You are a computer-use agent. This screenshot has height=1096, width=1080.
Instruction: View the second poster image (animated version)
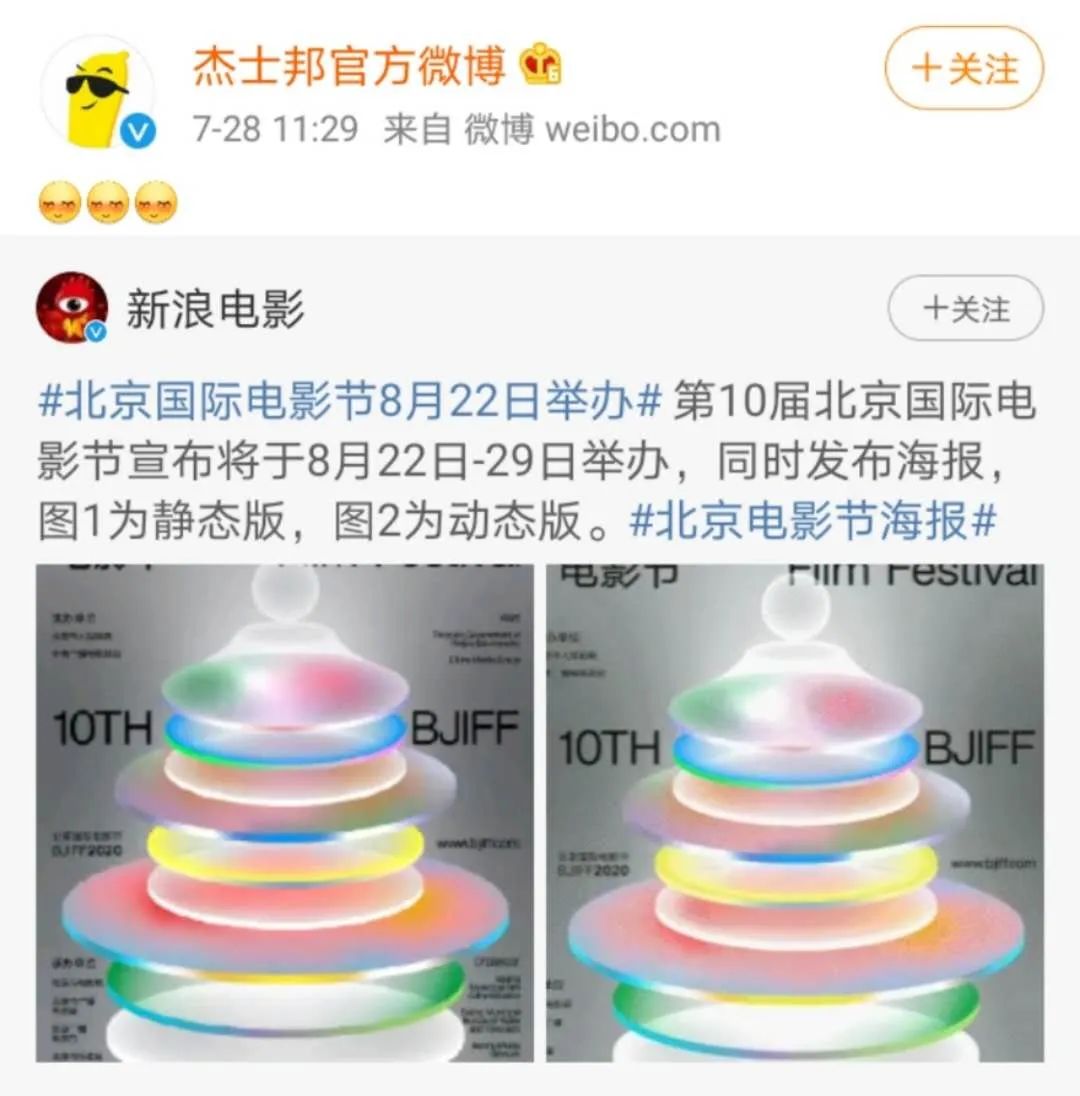[794, 812]
